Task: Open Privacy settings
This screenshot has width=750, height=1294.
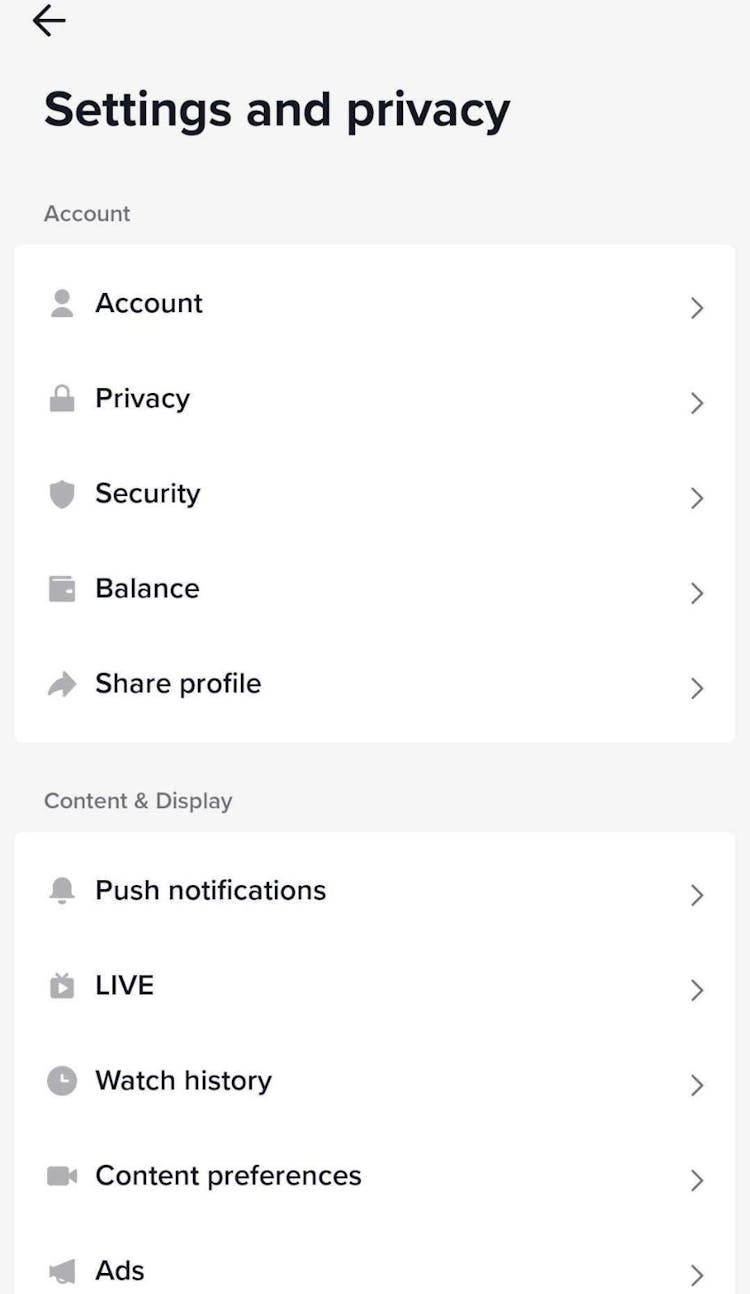Action: click(x=374, y=399)
